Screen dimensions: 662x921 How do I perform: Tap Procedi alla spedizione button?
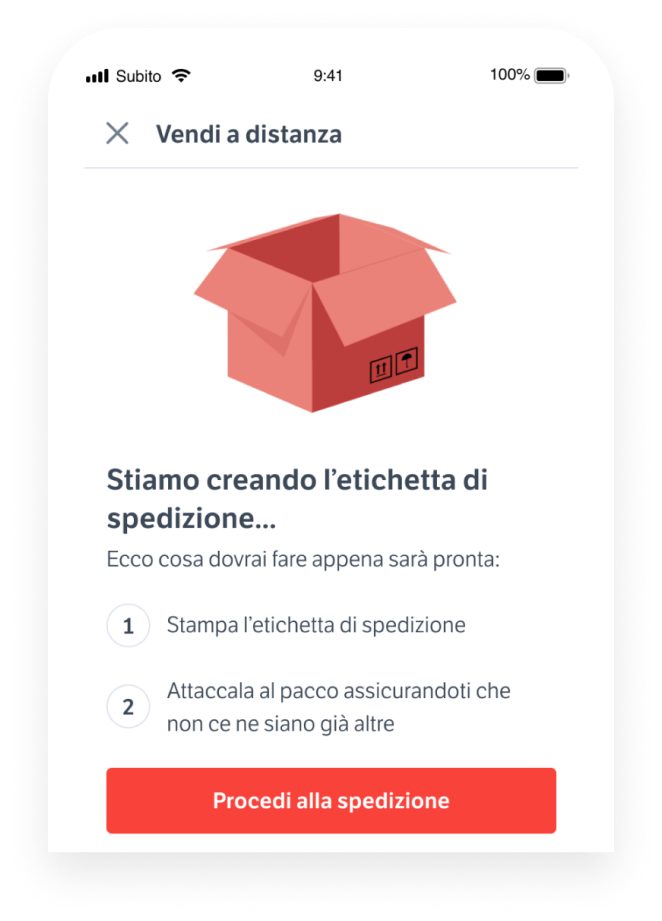tap(331, 801)
